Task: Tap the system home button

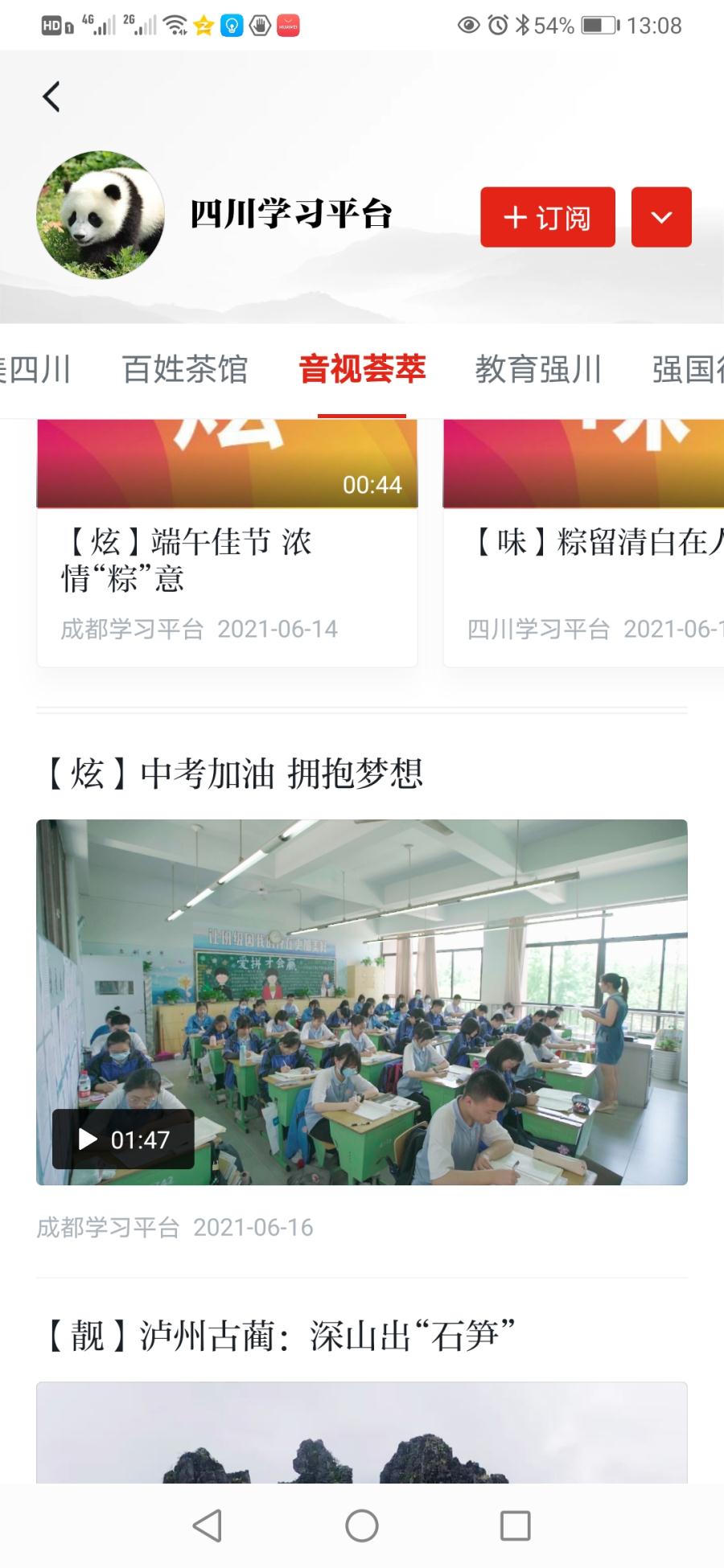Action: [362, 1525]
